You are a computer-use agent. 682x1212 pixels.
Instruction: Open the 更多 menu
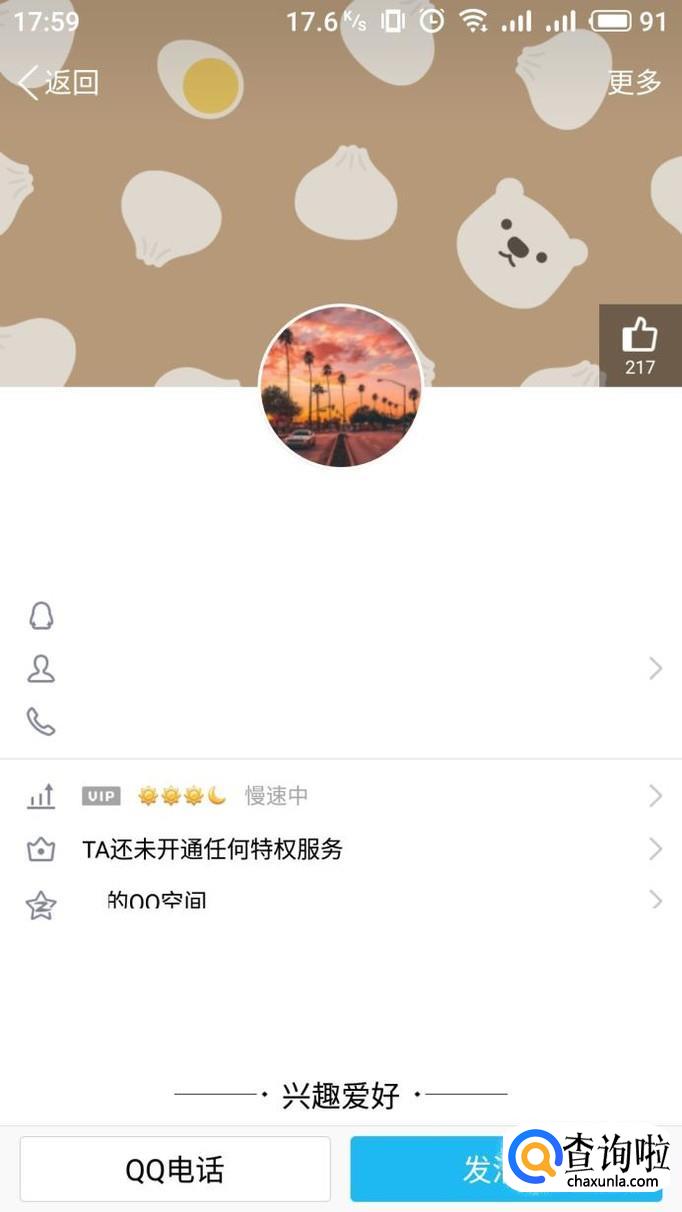[634, 82]
